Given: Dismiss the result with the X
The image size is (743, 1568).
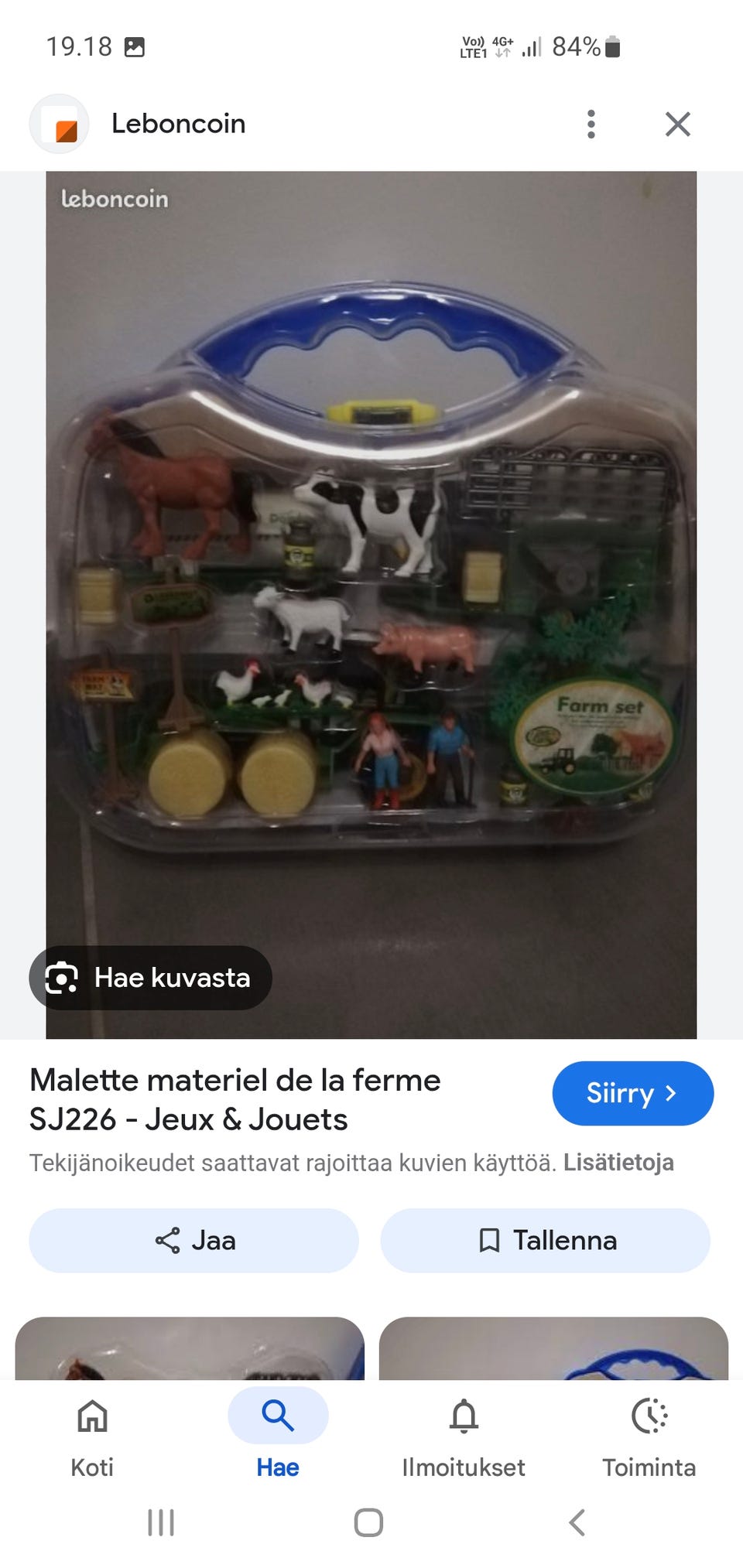Looking at the screenshot, I should click(677, 123).
